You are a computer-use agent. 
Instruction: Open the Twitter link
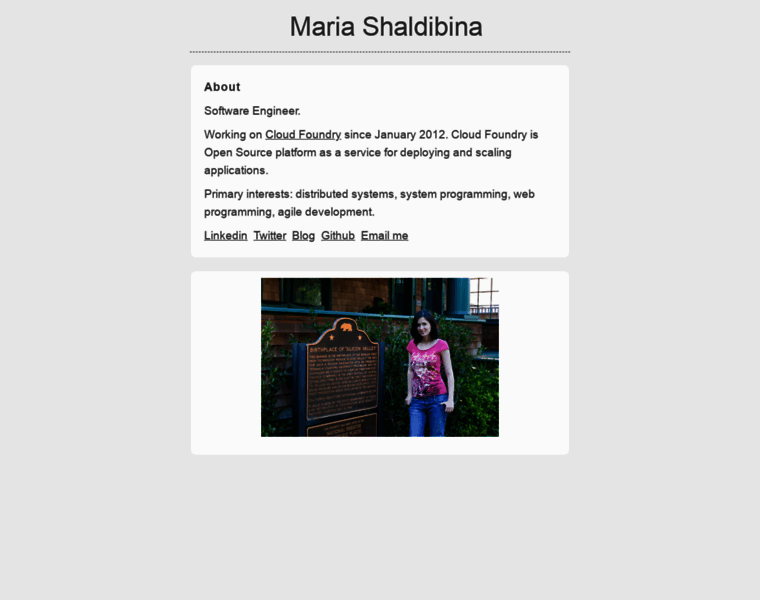click(269, 235)
